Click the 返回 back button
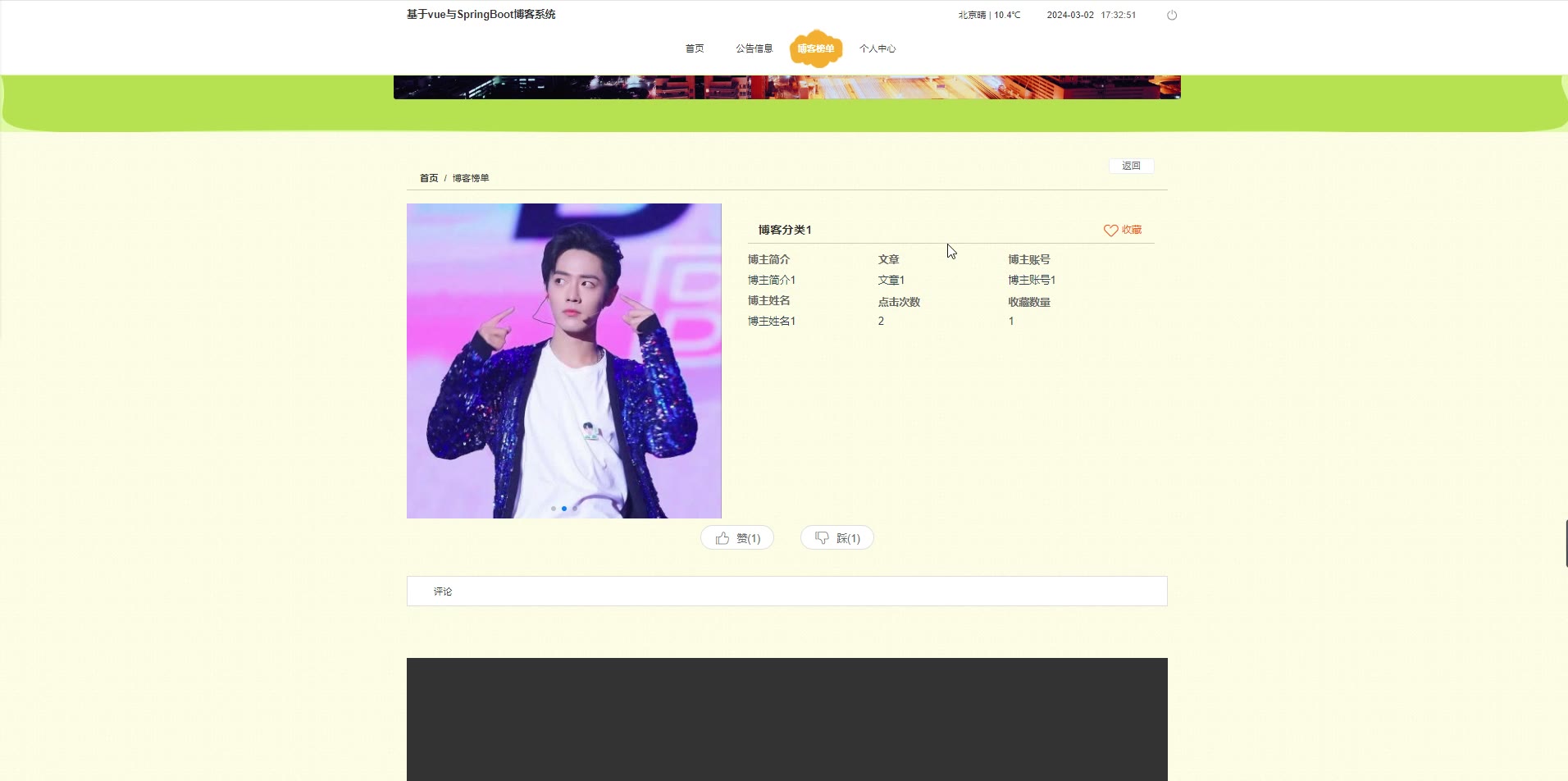Image resolution: width=1568 pixels, height=781 pixels. tap(1131, 166)
